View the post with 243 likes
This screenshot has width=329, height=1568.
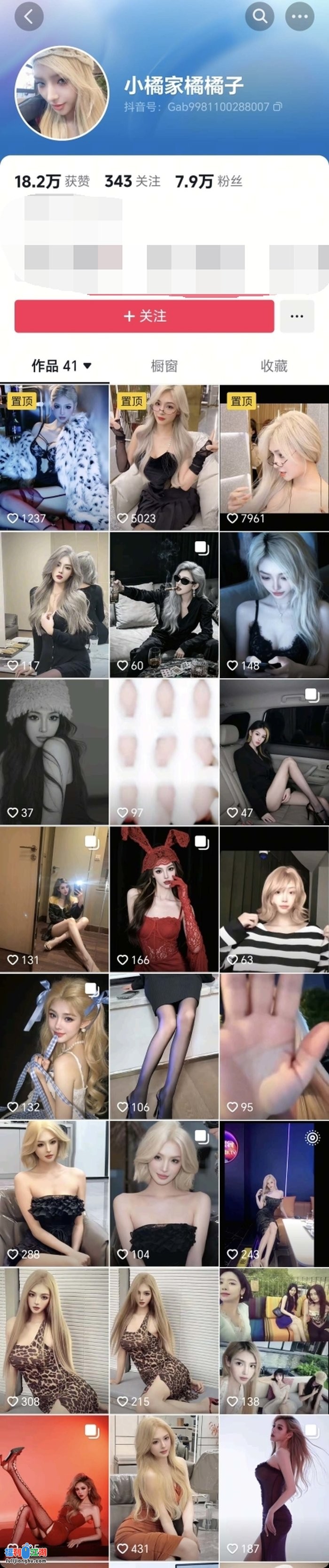274,1193
